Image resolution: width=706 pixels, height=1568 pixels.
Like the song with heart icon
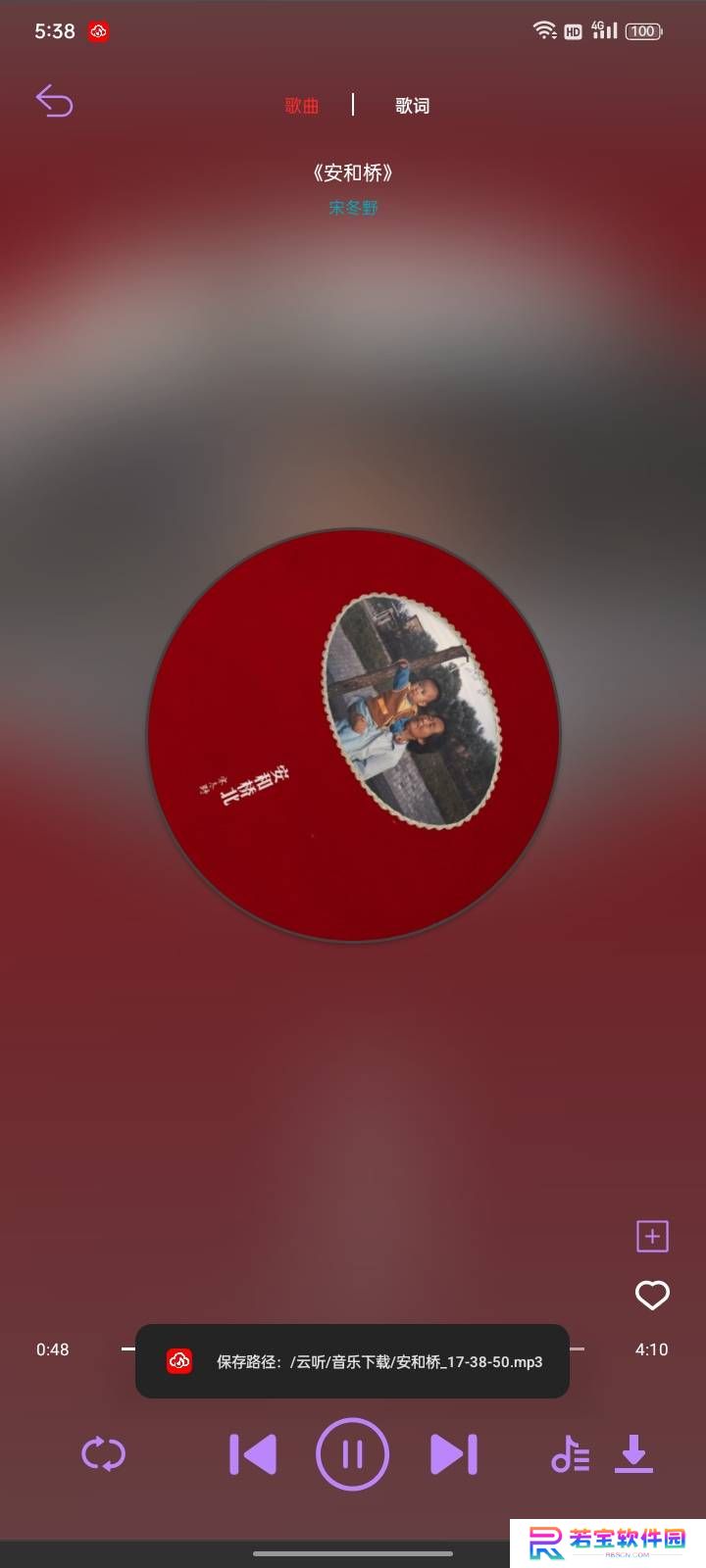(652, 1296)
